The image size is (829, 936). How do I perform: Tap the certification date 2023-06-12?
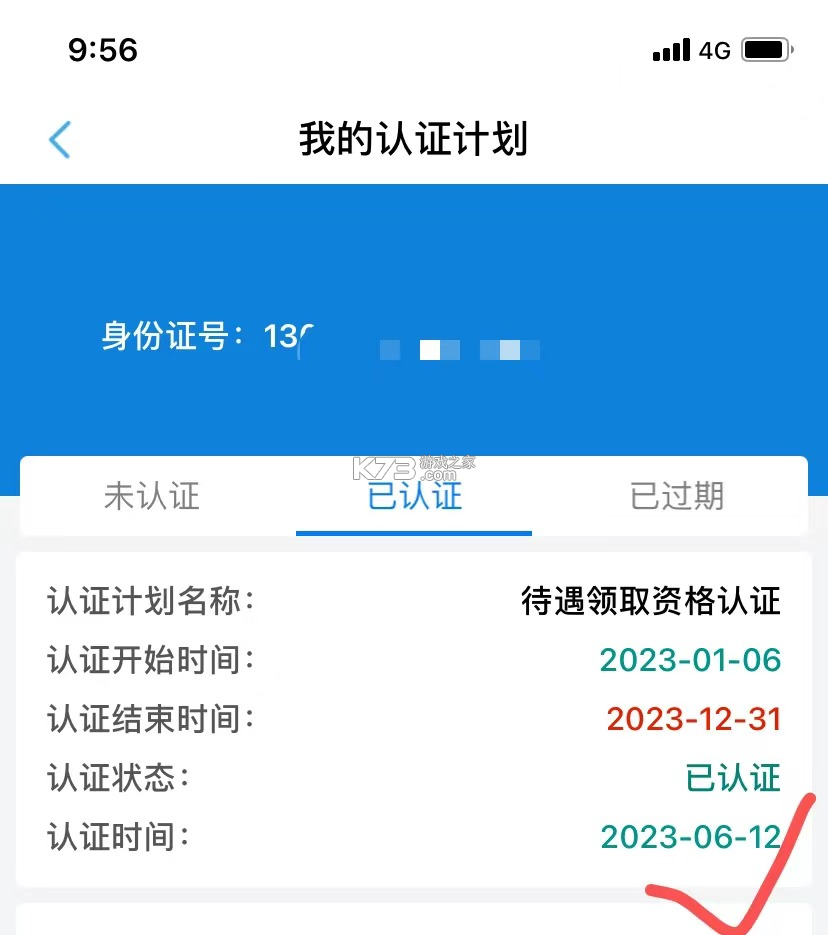click(690, 838)
